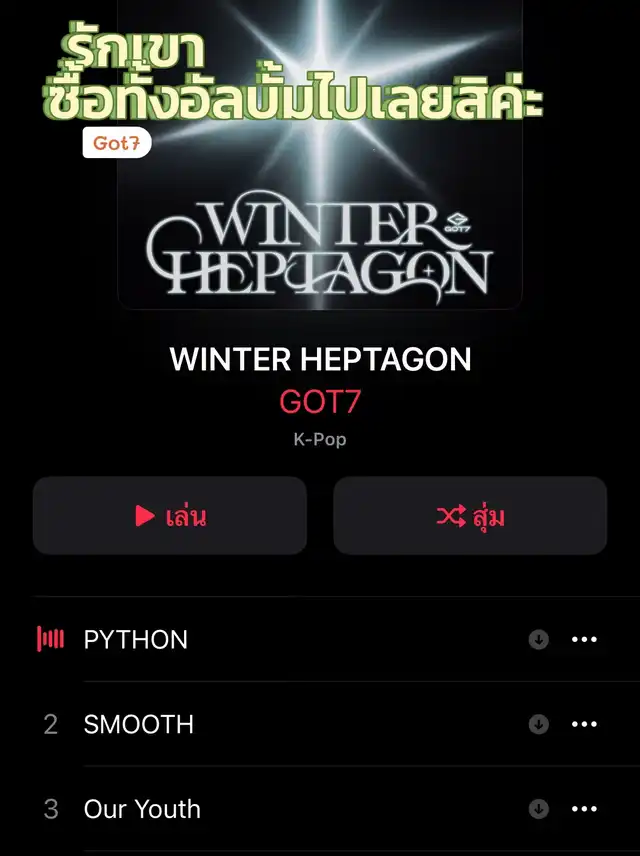
Task: Open more options for SMOOTH
Action: tap(583, 725)
